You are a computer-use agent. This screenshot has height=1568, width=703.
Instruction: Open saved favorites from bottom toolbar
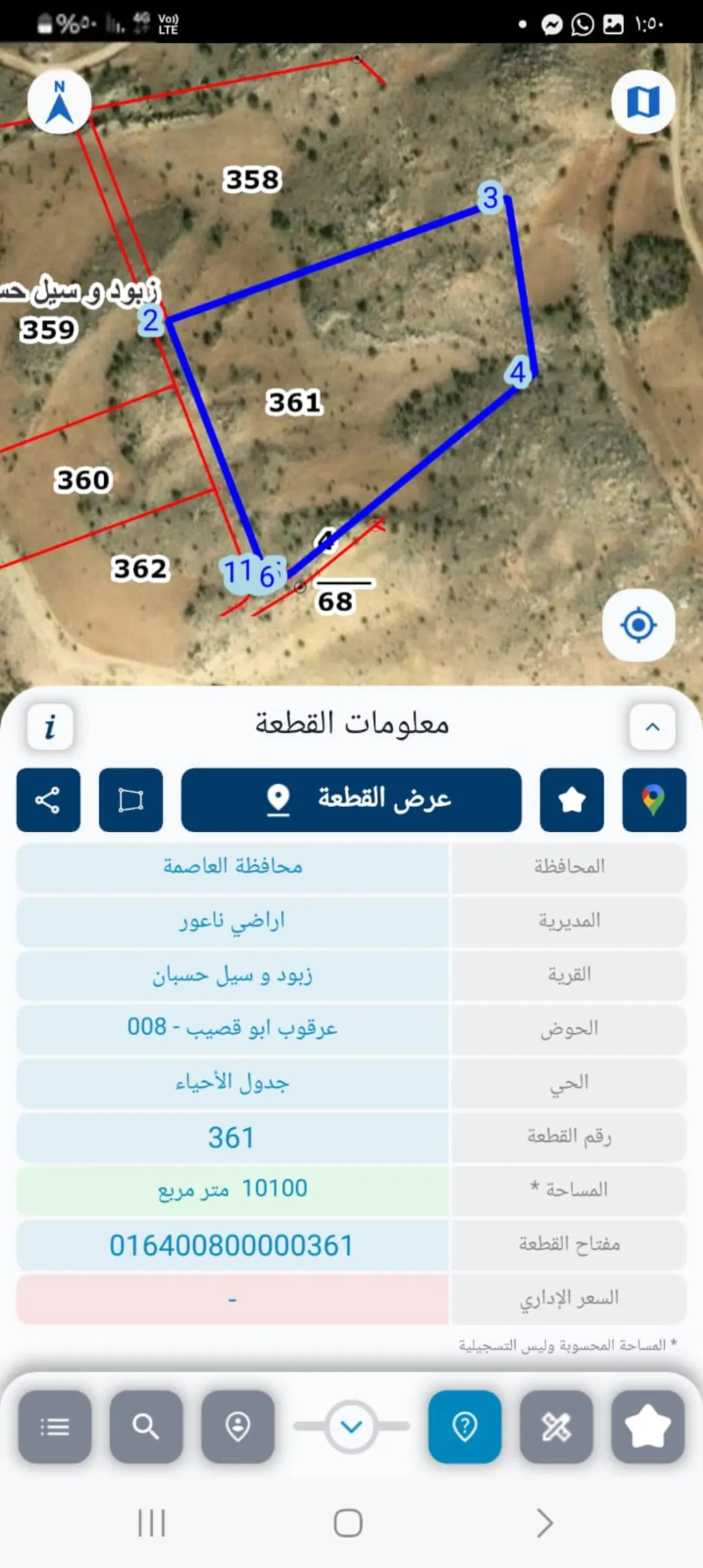[648, 1427]
